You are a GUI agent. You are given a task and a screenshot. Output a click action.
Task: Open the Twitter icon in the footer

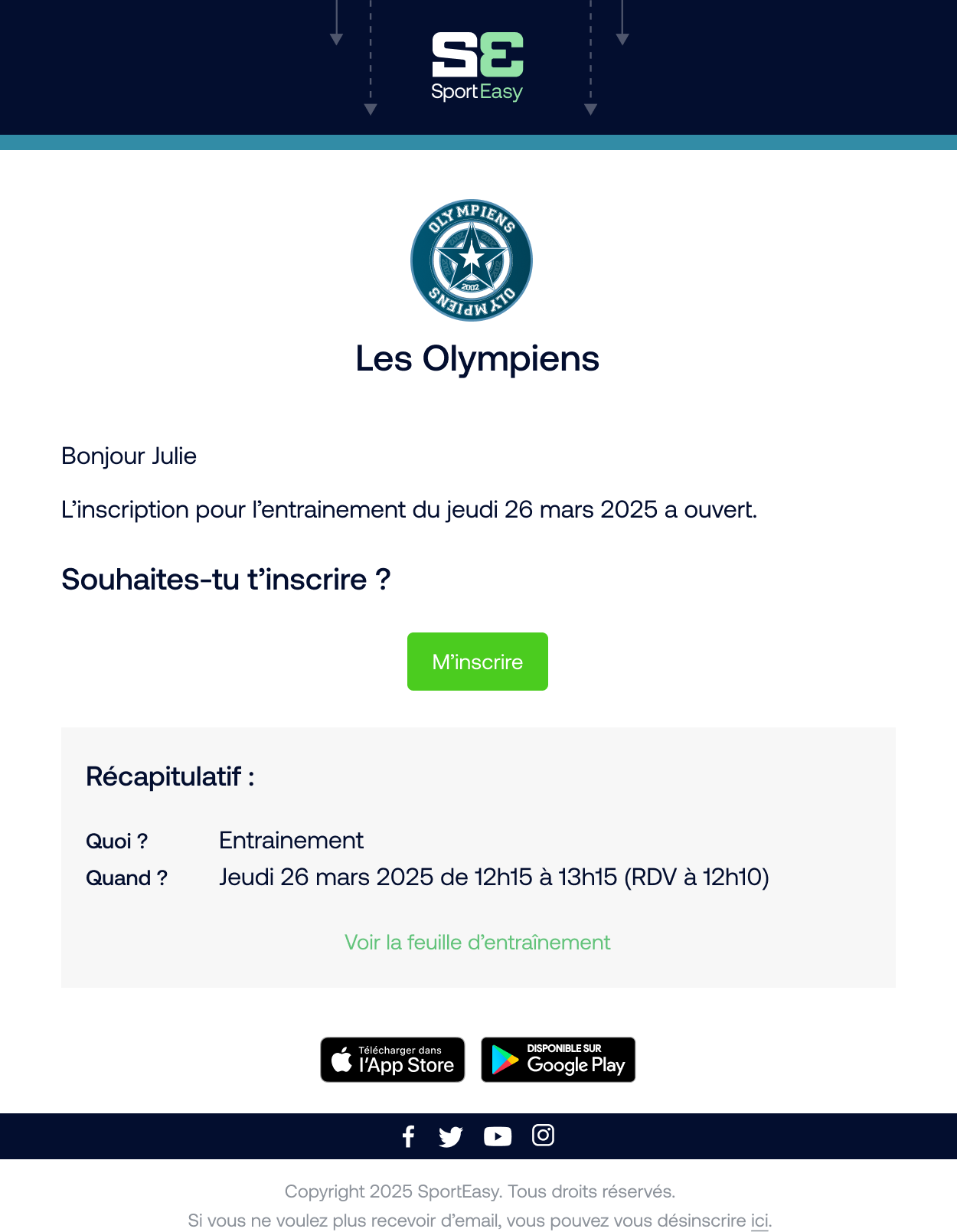coord(452,1138)
